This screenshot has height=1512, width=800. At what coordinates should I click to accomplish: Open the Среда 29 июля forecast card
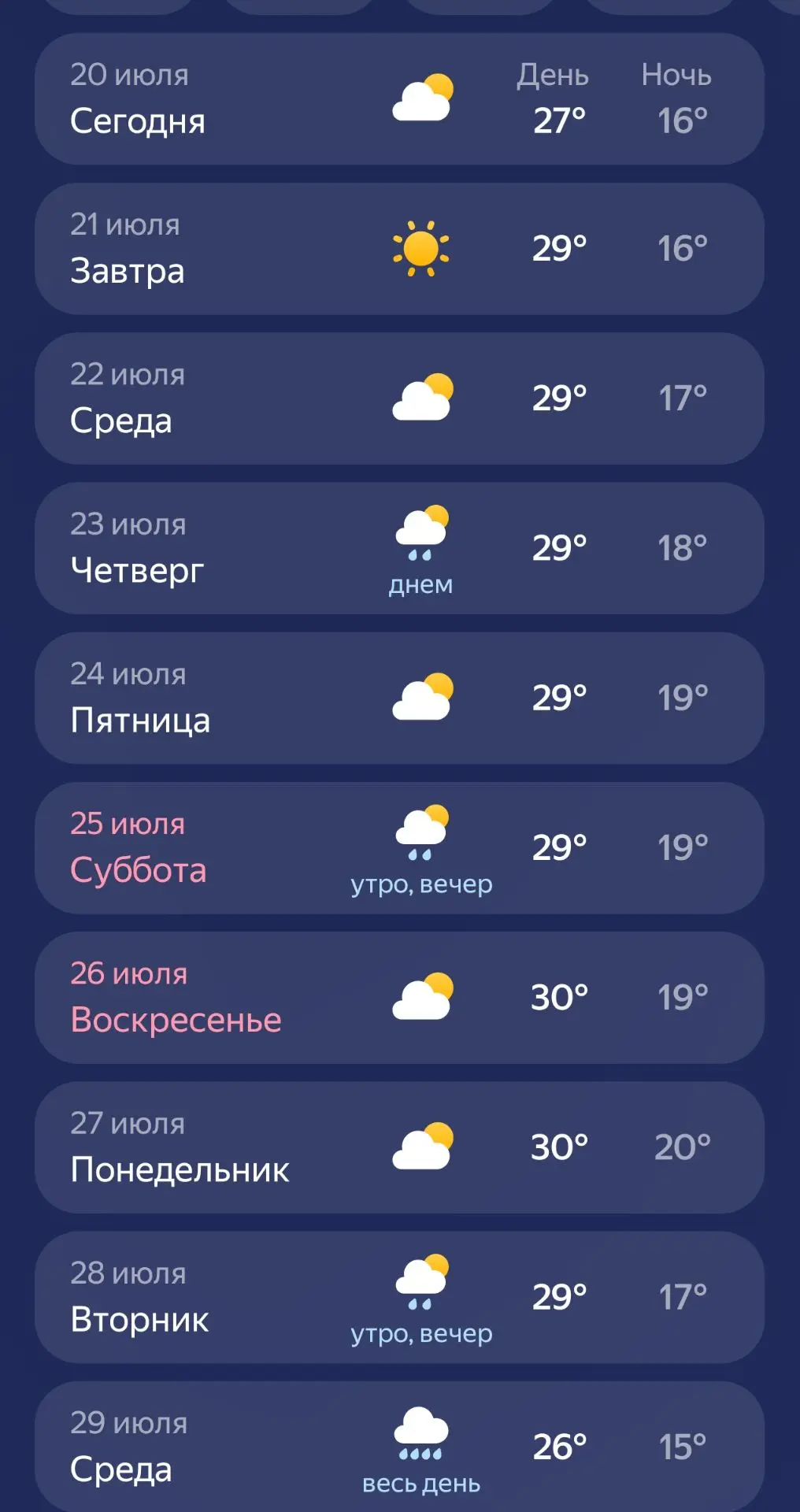click(x=399, y=1447)
